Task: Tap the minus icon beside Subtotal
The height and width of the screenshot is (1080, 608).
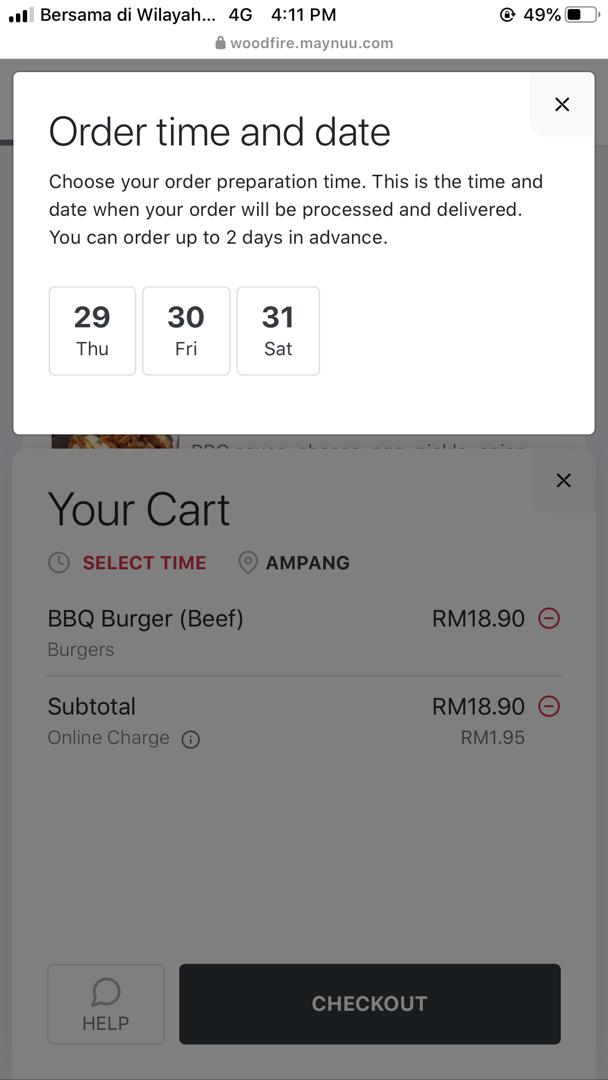Action: (x=549, y=707)
